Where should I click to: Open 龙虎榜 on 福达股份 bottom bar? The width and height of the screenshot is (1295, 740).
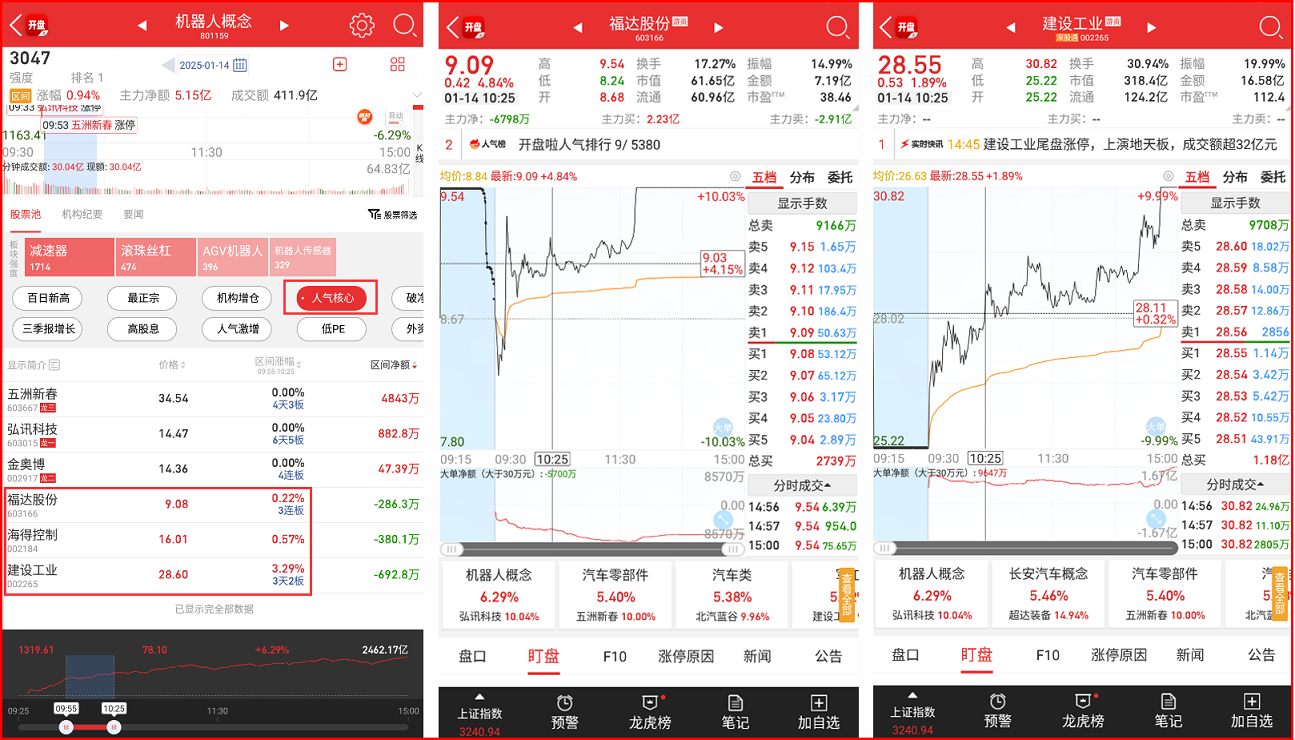649,711
